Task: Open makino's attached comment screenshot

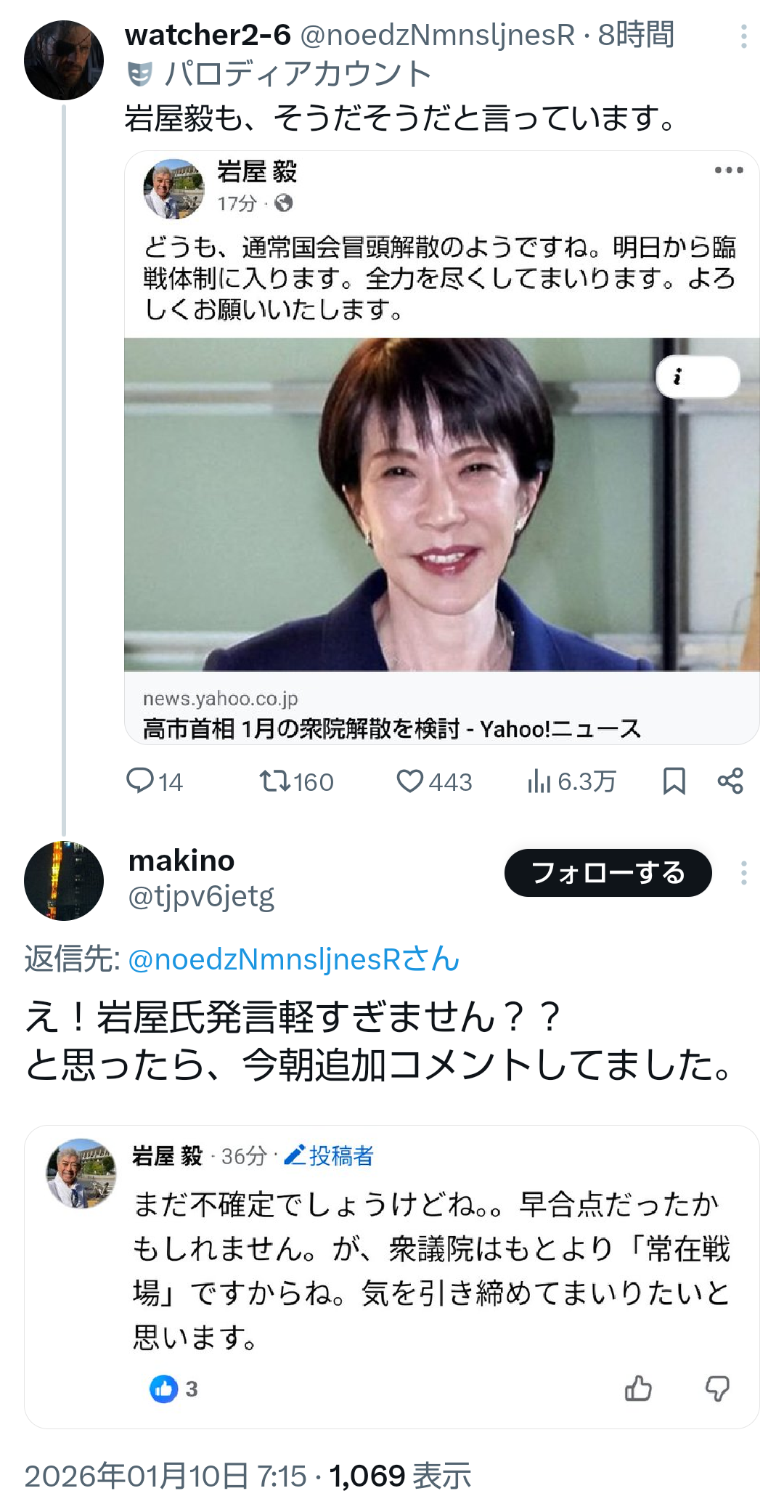Action: (392, 1276)
